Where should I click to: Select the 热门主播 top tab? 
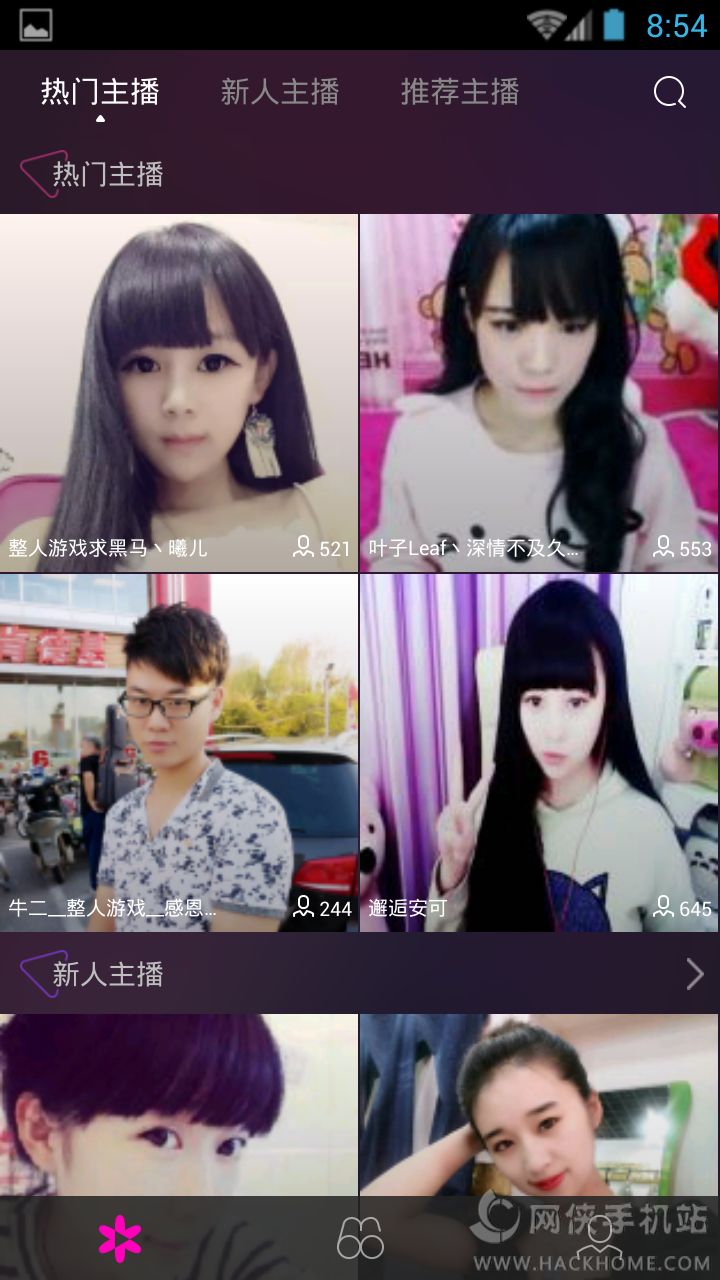coord(100,92)
